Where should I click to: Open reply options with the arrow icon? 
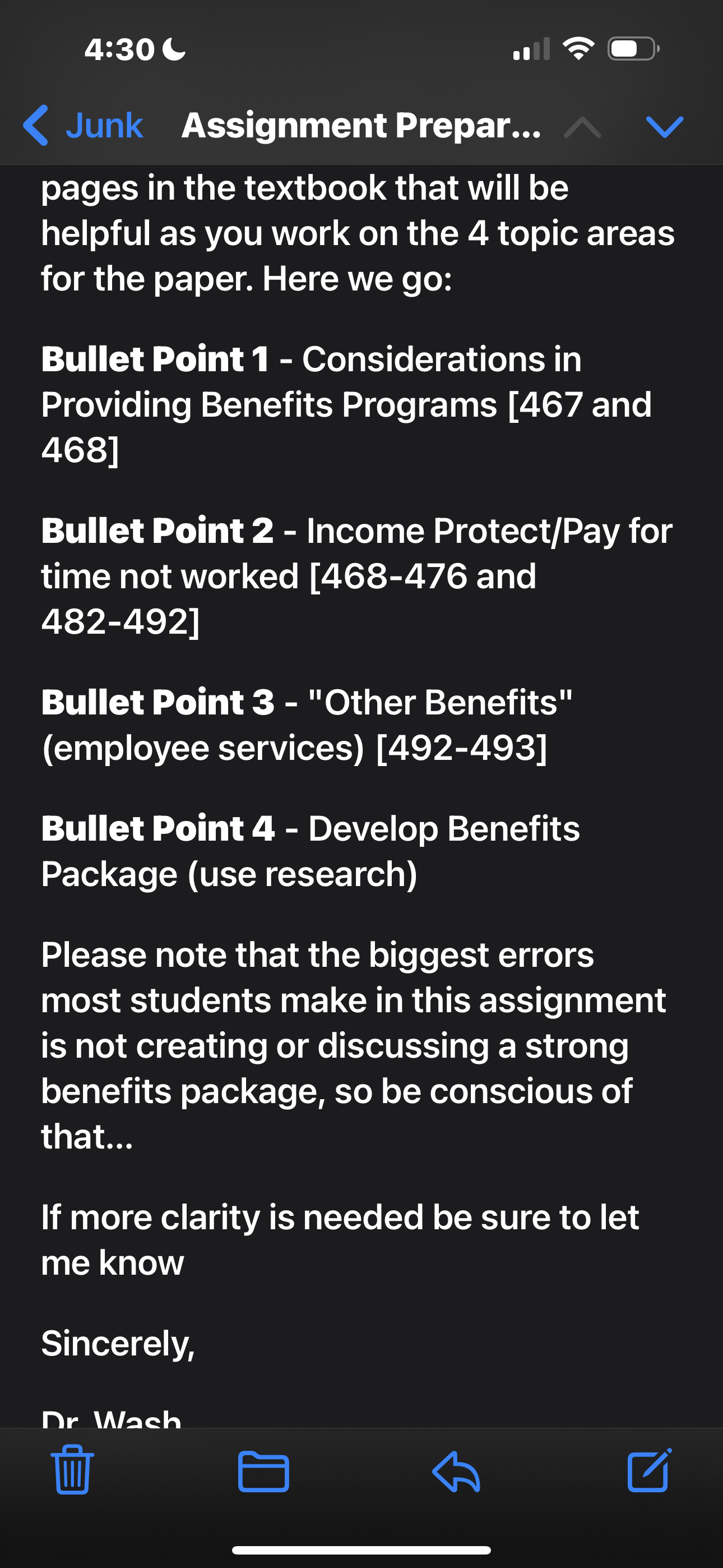(x=456, y=1472)
